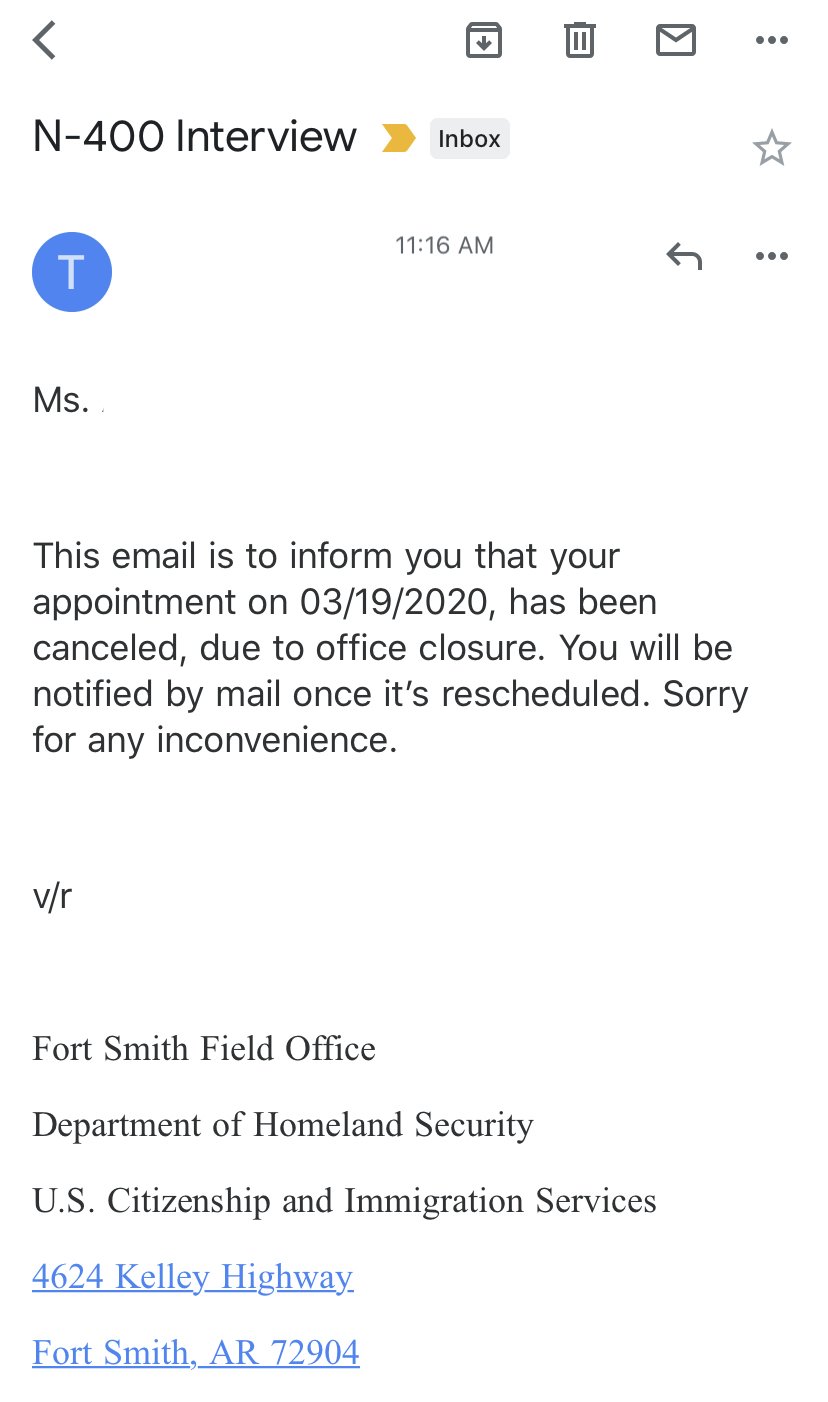Open the Fort Smith, AR 72904 link

coord(196,1353)
